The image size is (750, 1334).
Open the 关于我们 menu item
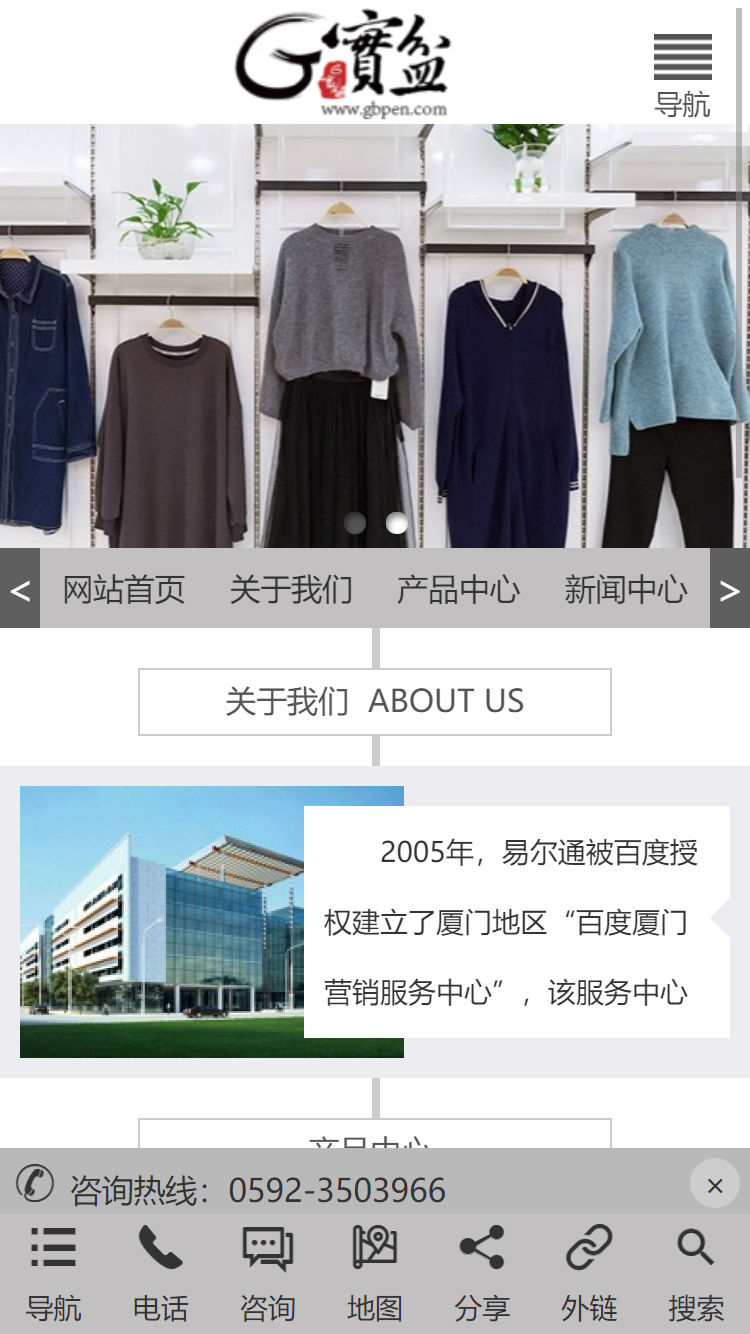pos(291,590)
